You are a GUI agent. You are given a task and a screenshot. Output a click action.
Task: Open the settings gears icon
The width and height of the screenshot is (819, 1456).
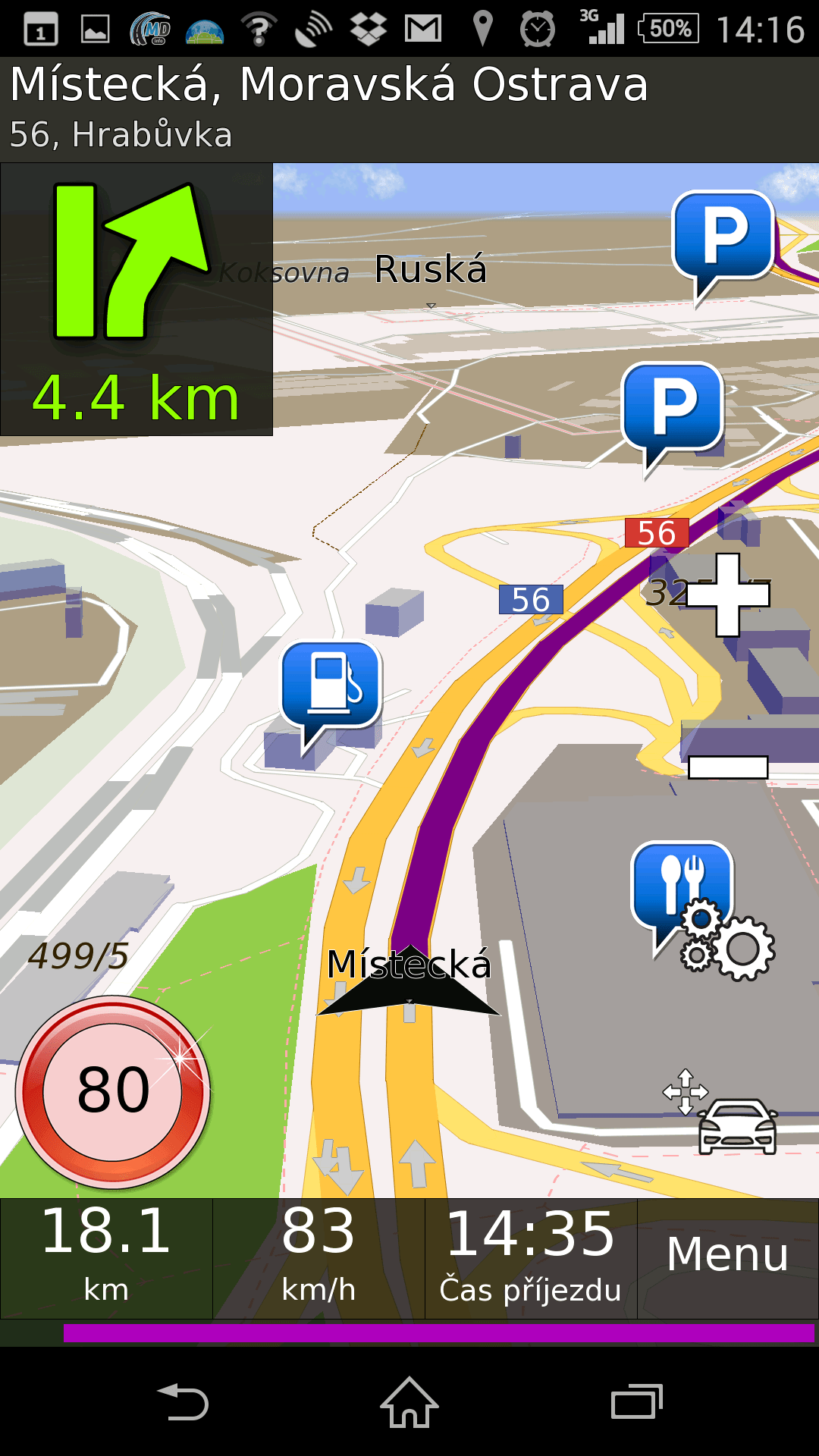point(728,940)
